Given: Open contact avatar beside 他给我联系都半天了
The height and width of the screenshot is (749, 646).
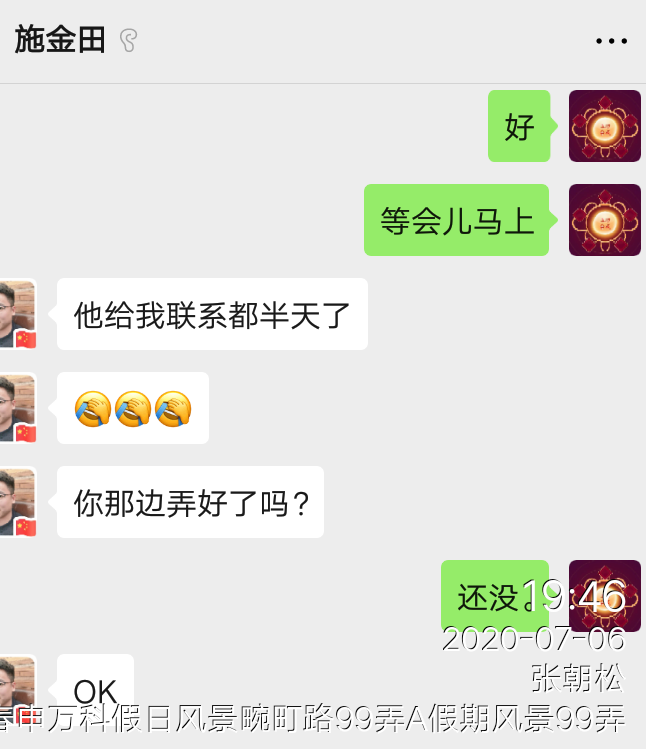Looking at the screenshot, I should pyautogui.click(x=17, y=314).
